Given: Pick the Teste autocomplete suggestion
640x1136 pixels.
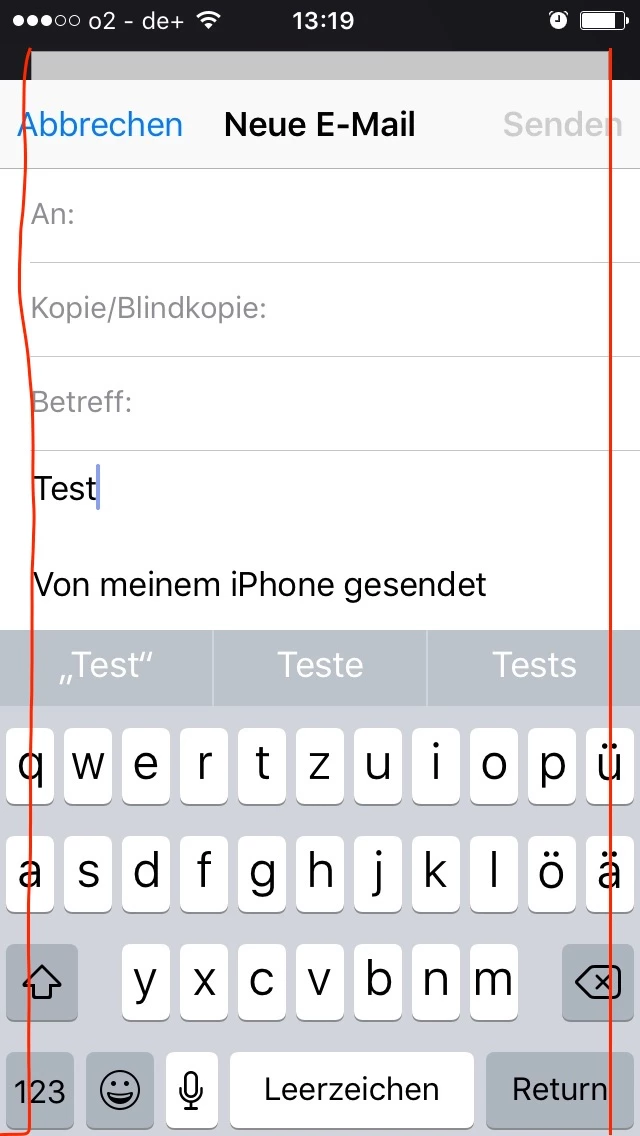Looking at the screenshot, I should [x=320, y=666].
